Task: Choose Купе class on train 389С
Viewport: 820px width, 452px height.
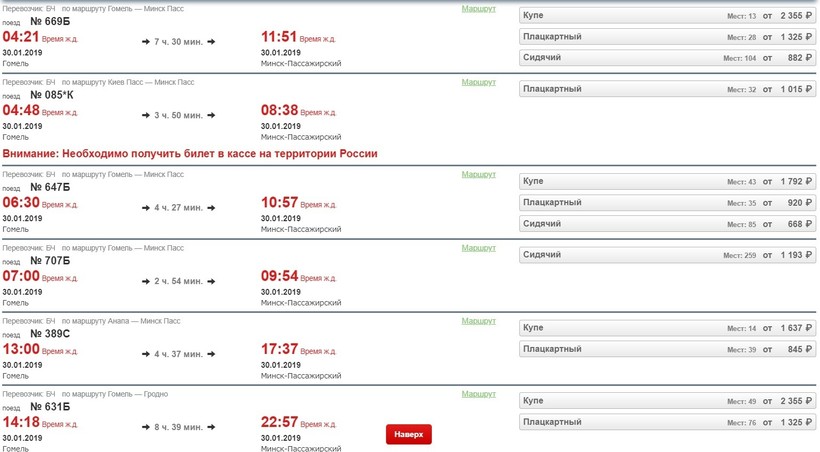Action: [x=668, y=328]
